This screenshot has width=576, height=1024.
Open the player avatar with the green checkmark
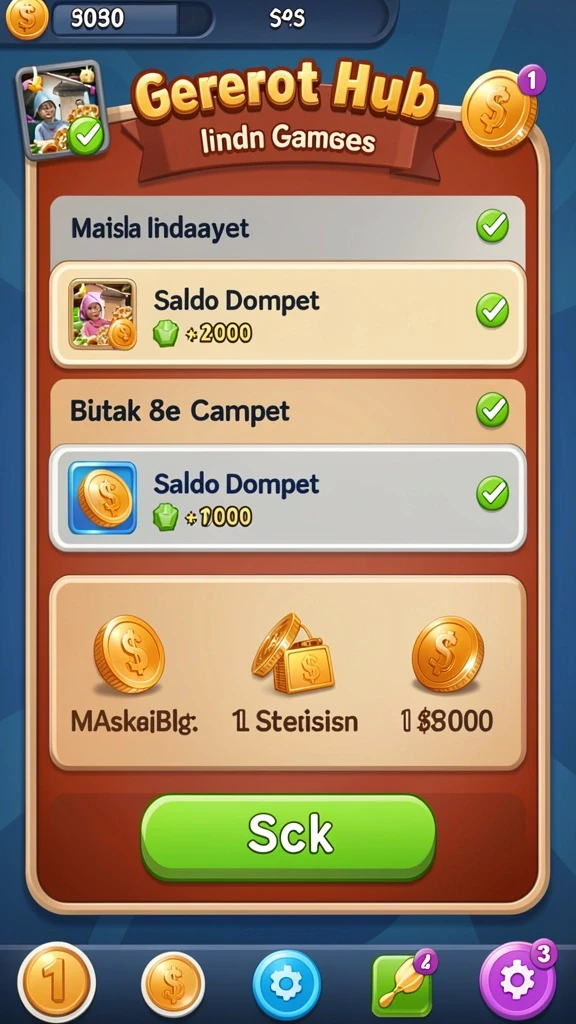[61, 110]
